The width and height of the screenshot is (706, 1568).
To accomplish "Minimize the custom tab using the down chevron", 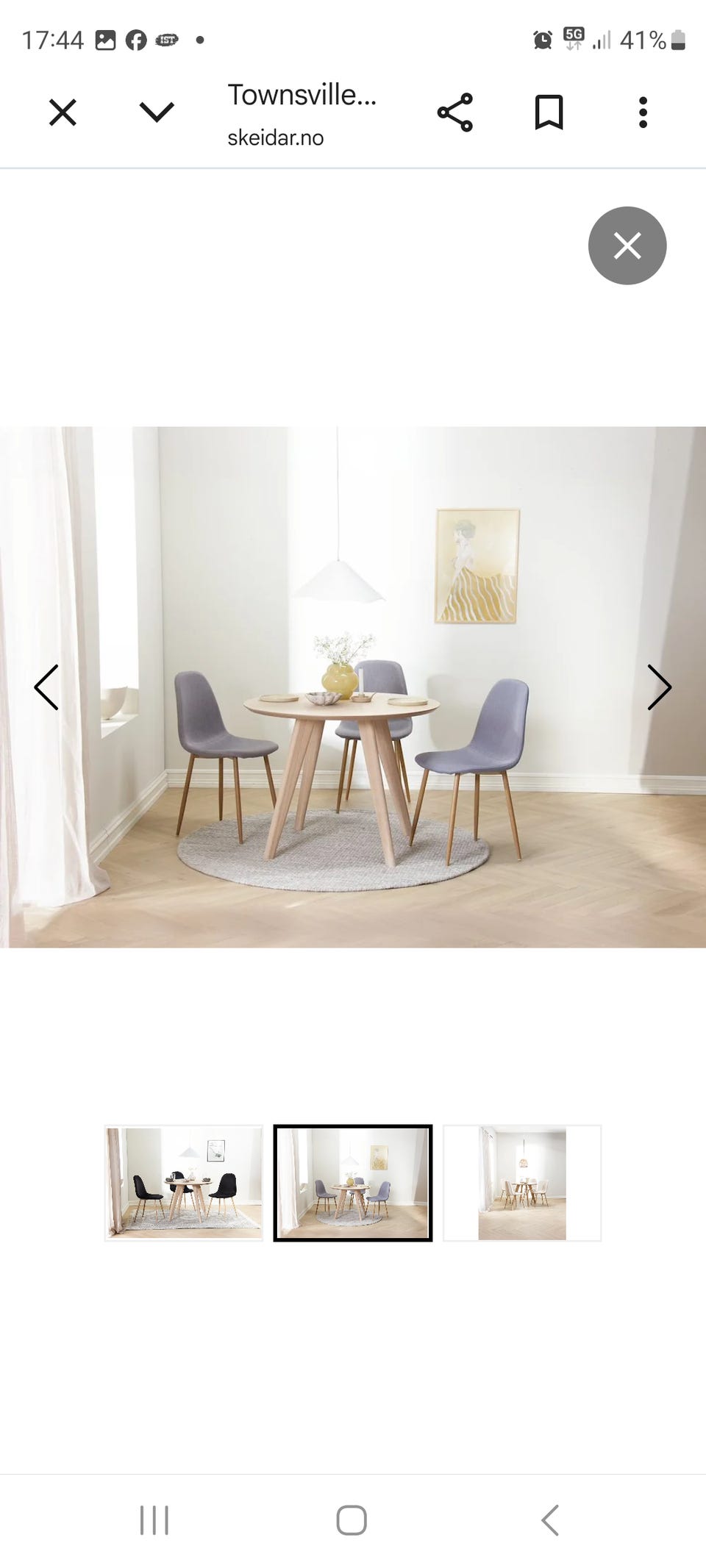I will pyautogui.click(x=157, y=112).
